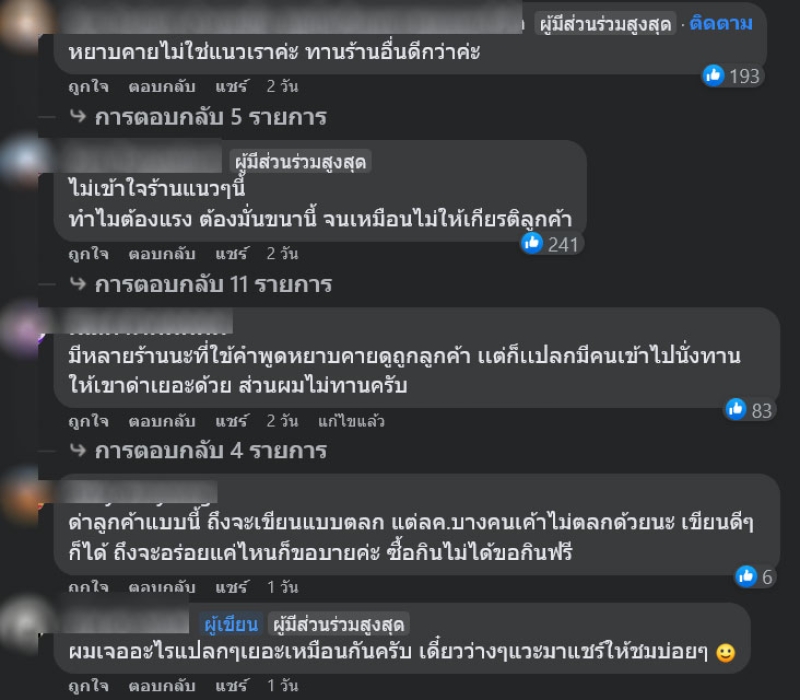This screenshot has height=700, width=800.
Task: Share the comment with 241 reactions
Action: [x=231, y=253]
